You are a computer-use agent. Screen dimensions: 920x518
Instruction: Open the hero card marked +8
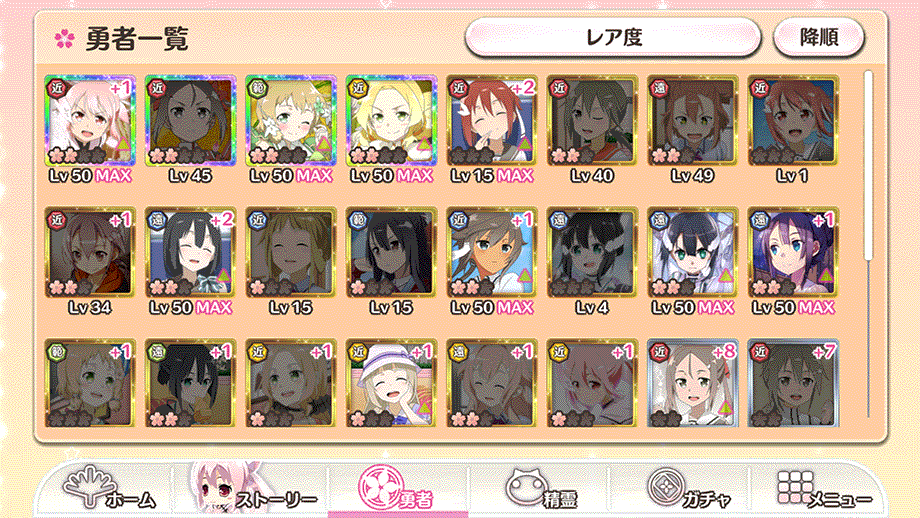coord(692,385)
